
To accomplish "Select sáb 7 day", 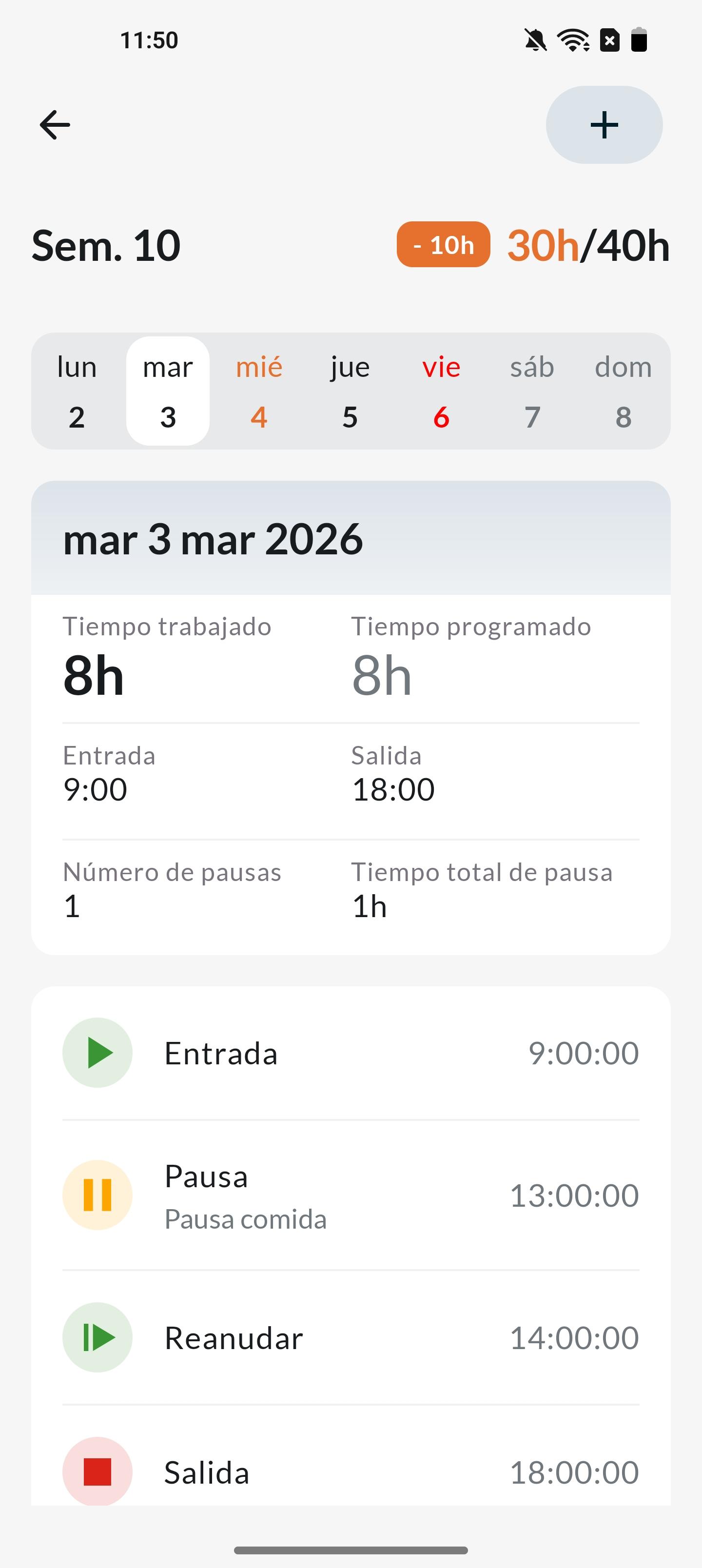I will coord(532,392).
